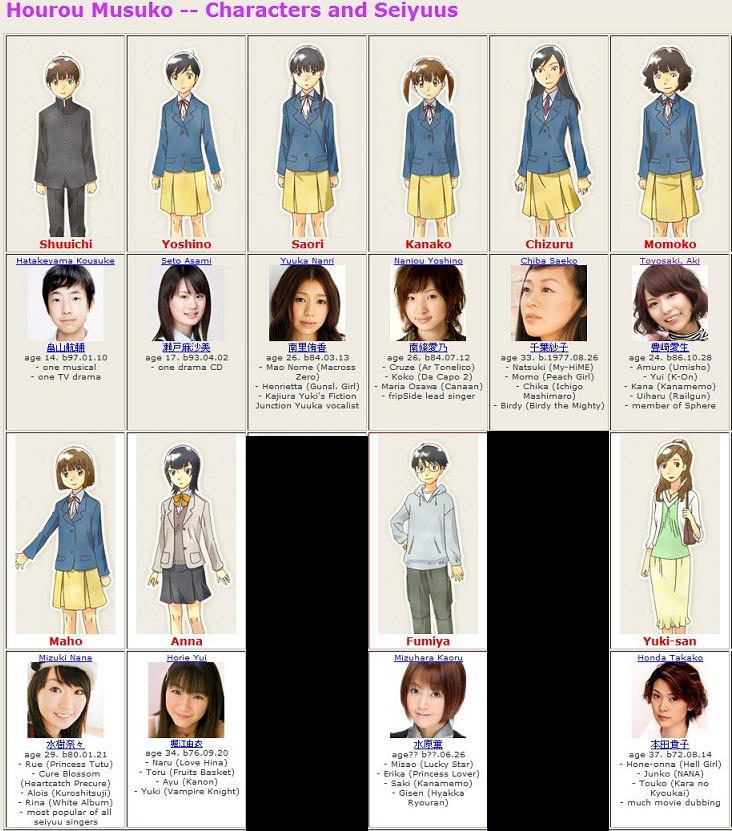
Task: Open the Nanjou Yoshino link
Action: click(428, 261)
